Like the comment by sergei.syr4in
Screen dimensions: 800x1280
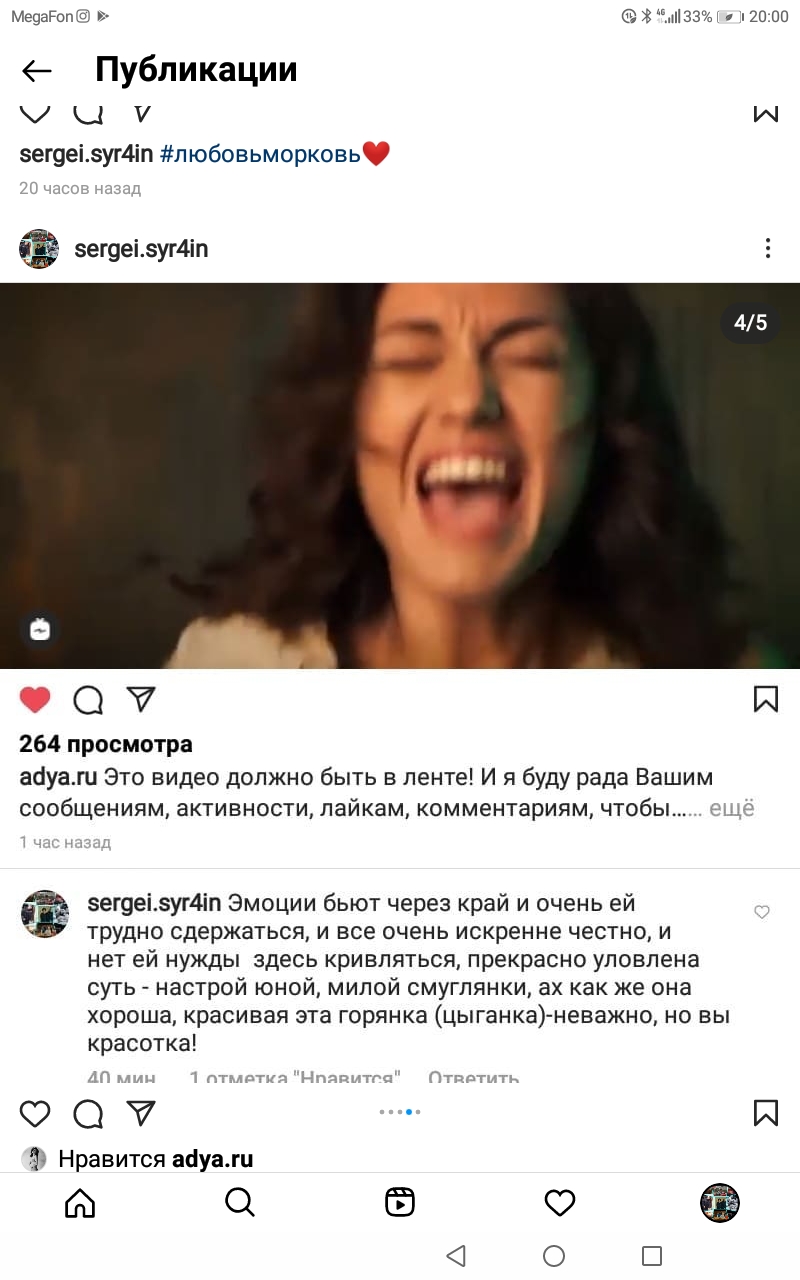[762, 912]
